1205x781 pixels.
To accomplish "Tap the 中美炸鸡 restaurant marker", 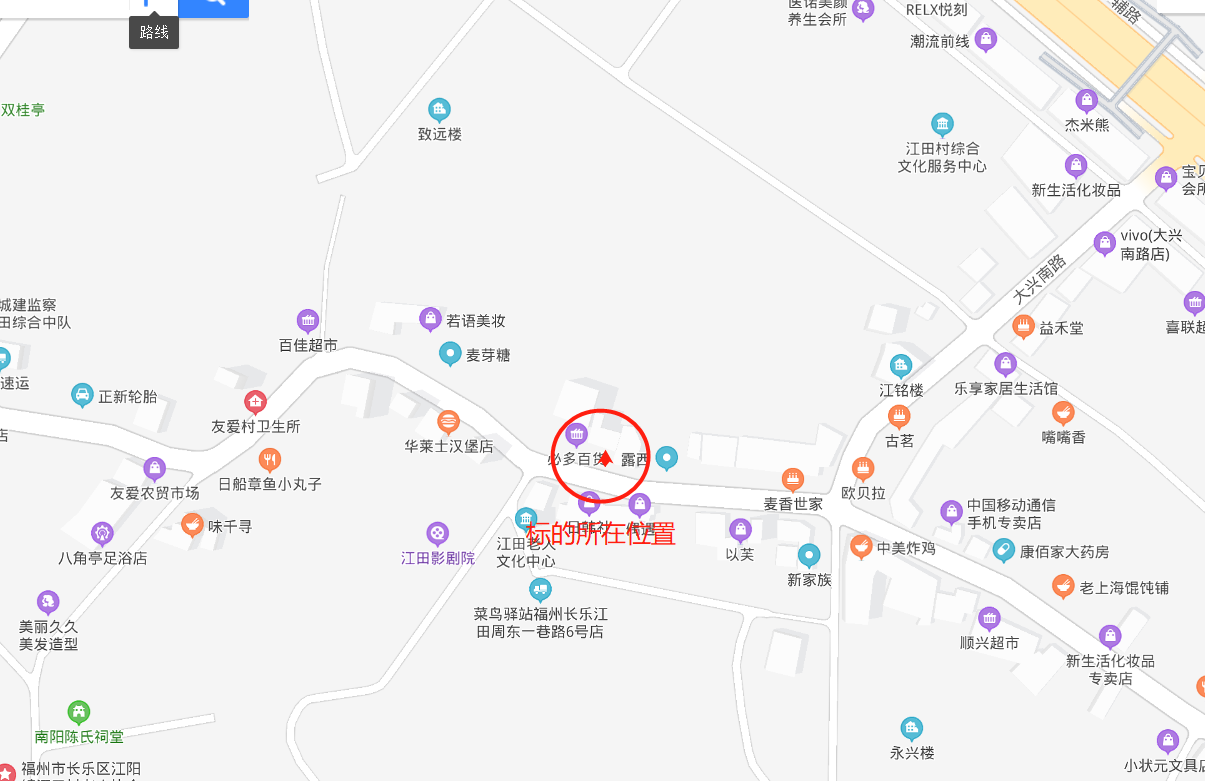I will (860, 546).
